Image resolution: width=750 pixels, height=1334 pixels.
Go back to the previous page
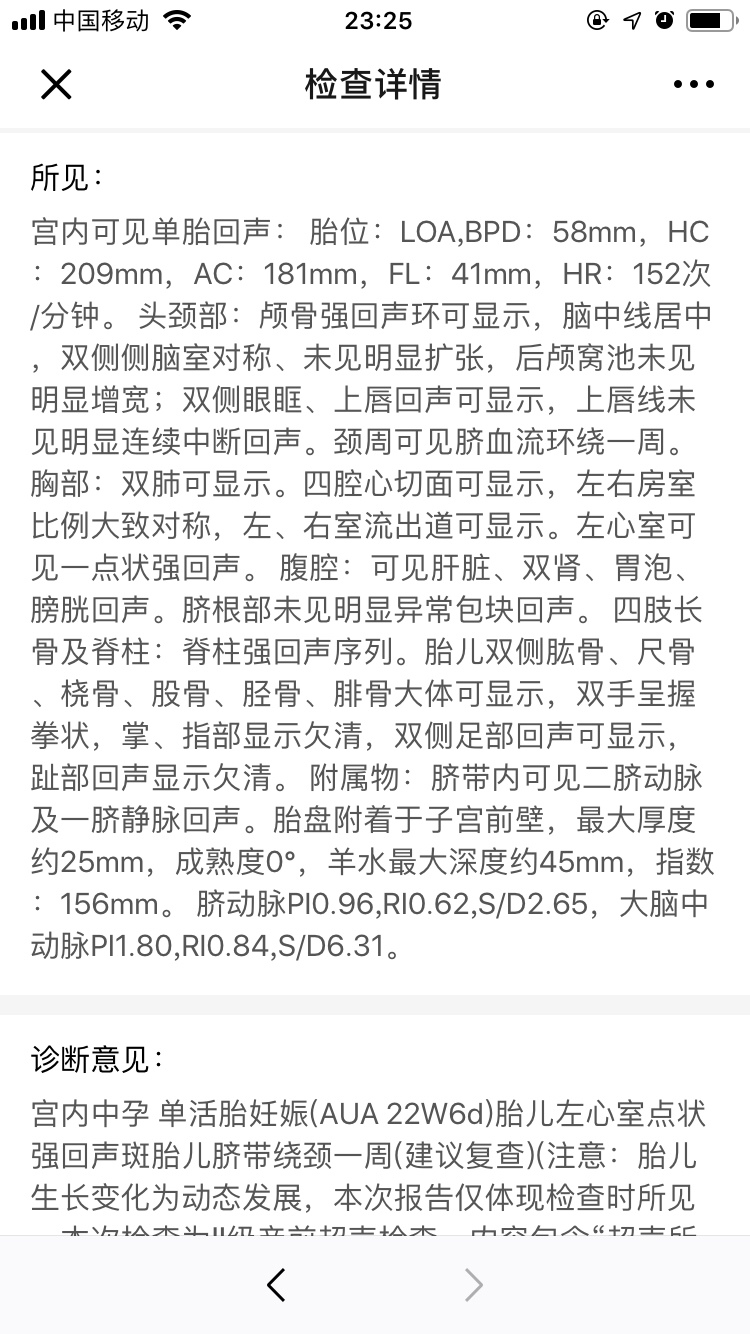[277, 1285]
